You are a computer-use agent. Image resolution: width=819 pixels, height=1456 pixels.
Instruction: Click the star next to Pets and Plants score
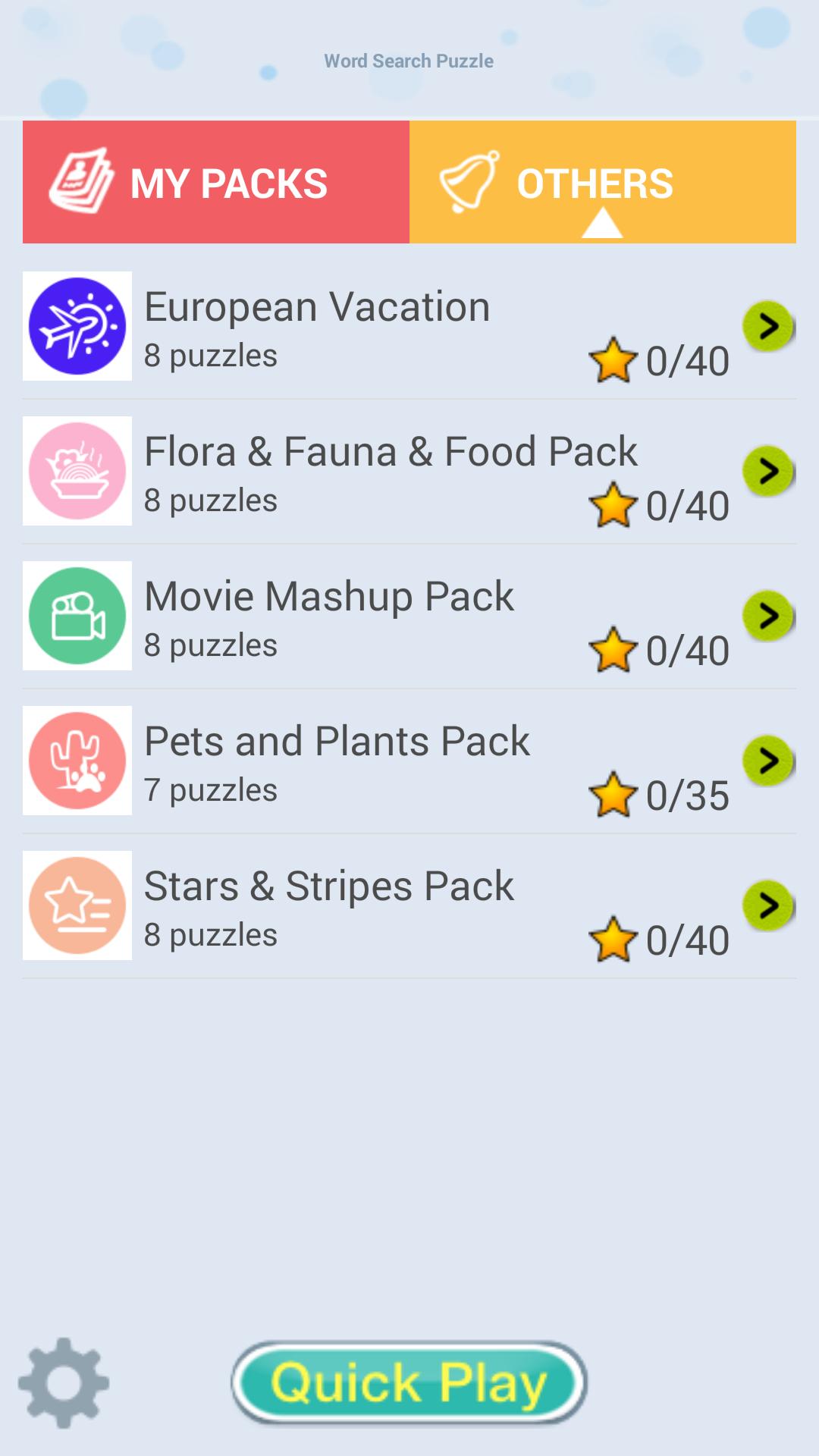613,794
